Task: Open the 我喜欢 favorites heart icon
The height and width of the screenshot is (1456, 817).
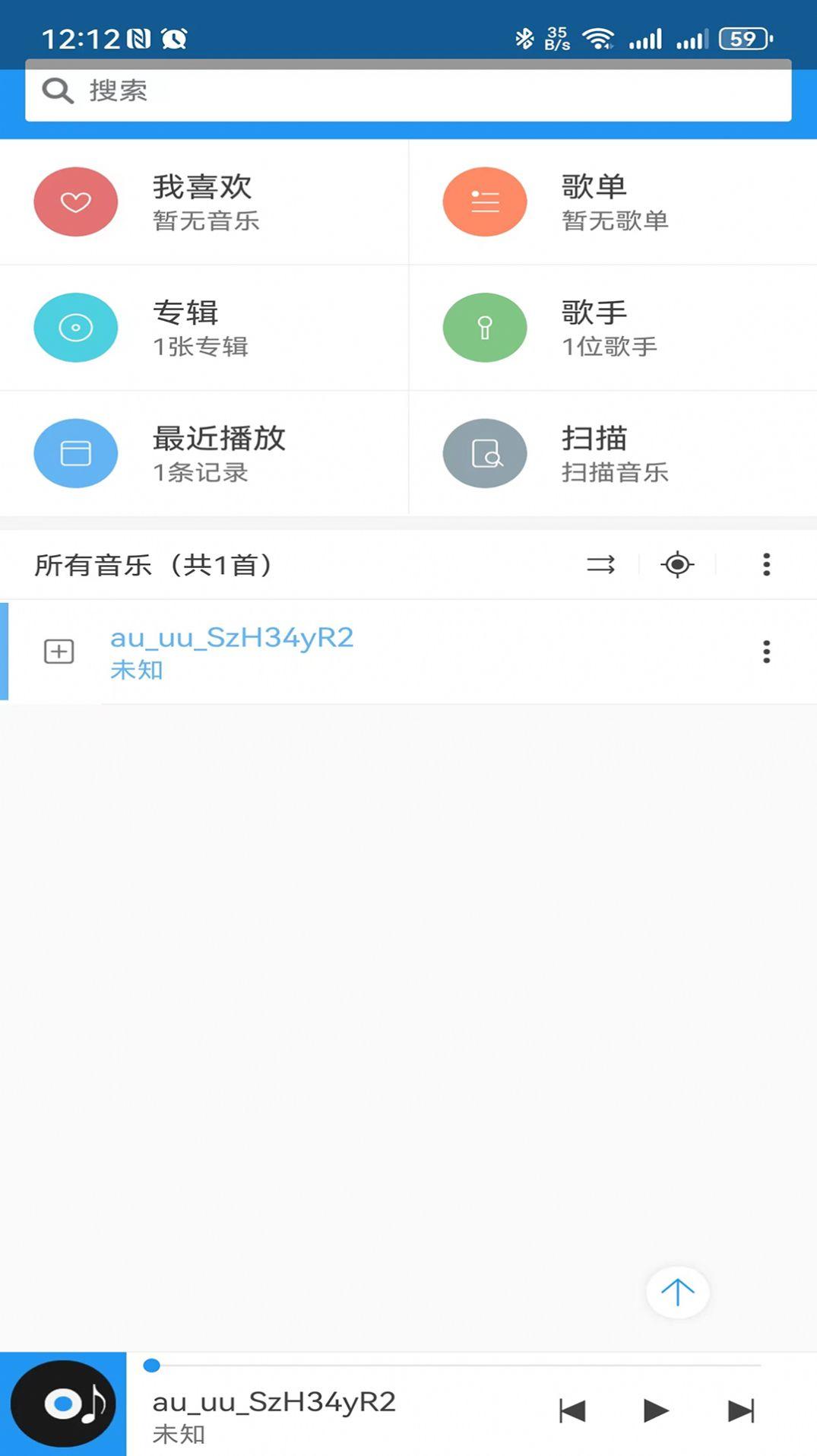Action: (75, 201)
